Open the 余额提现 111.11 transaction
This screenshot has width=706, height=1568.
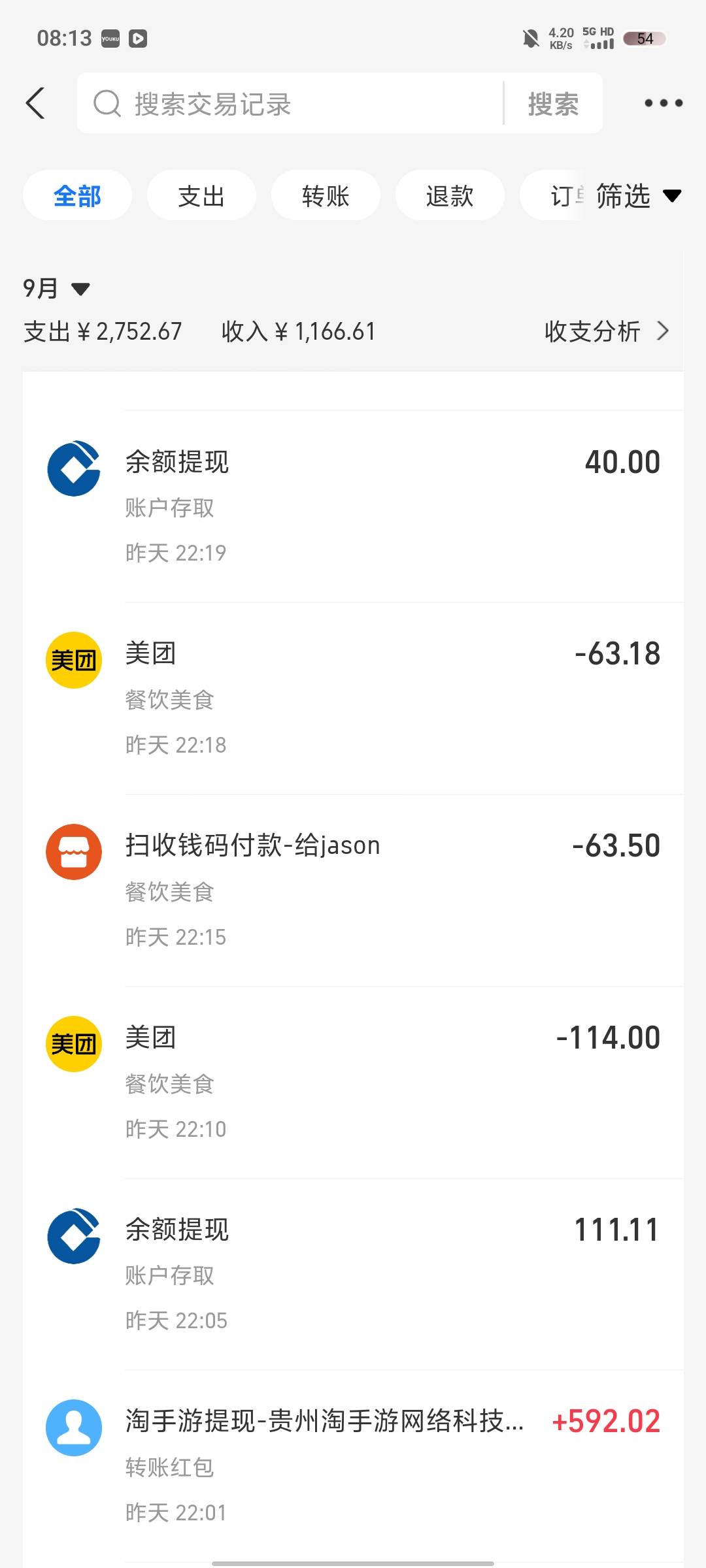pyautogui.click(x=353, y=1274)
